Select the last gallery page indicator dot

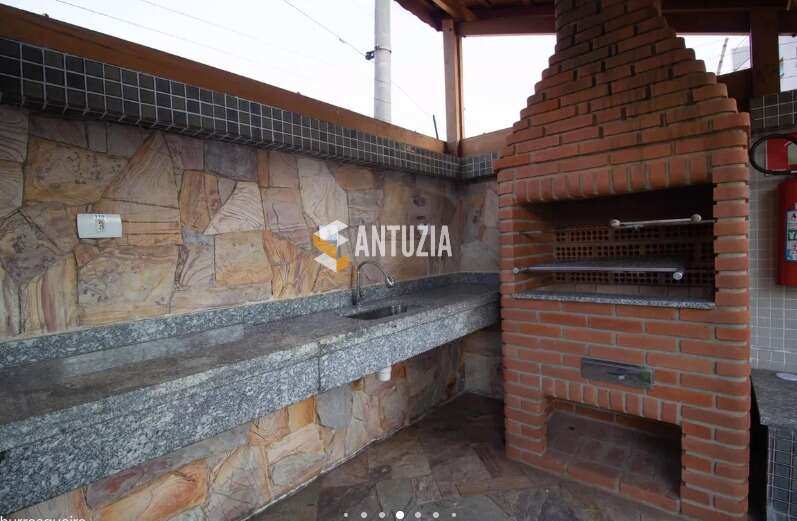[x=454, y=515]
